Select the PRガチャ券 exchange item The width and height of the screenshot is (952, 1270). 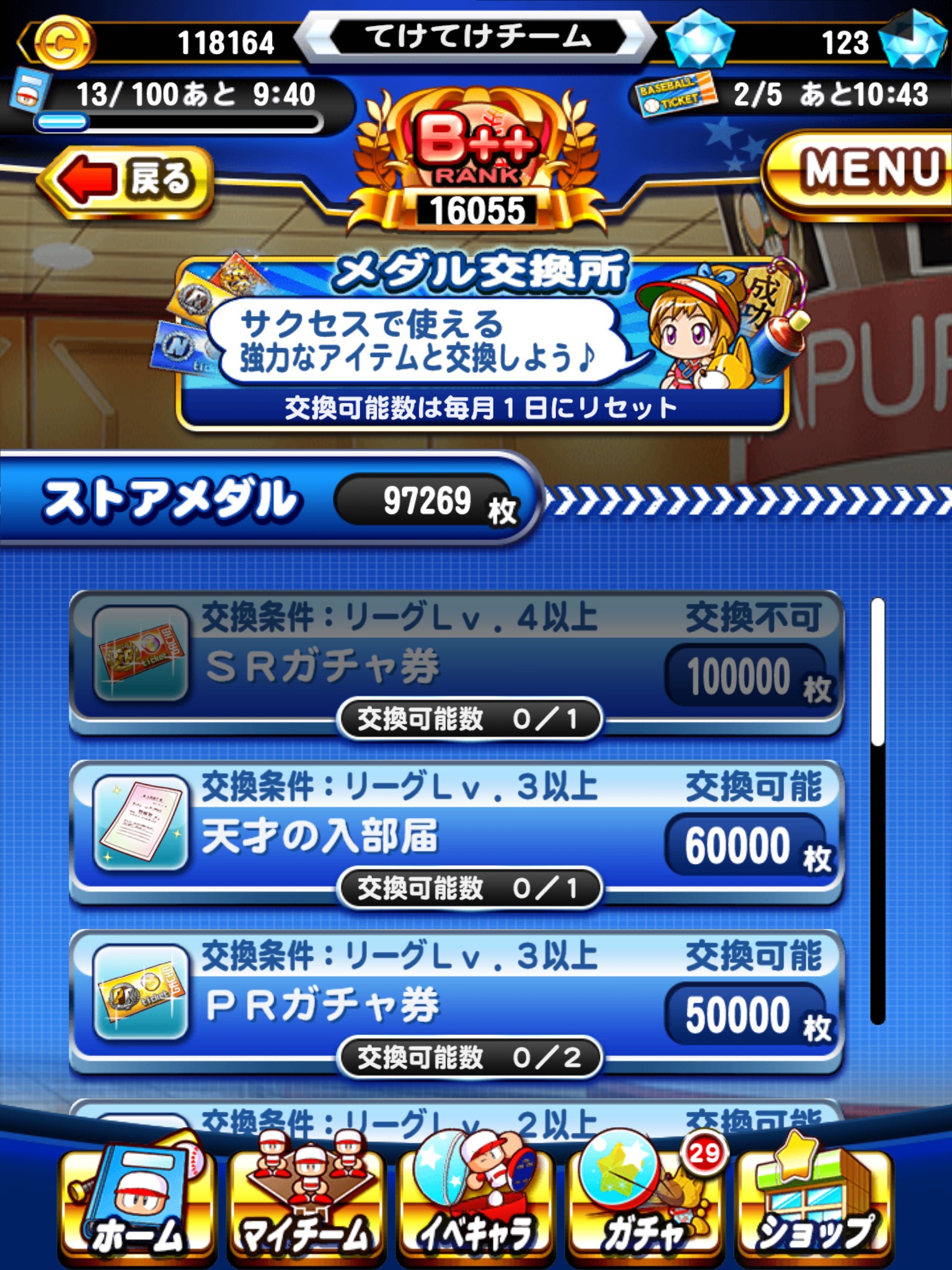coord(456,1003)
